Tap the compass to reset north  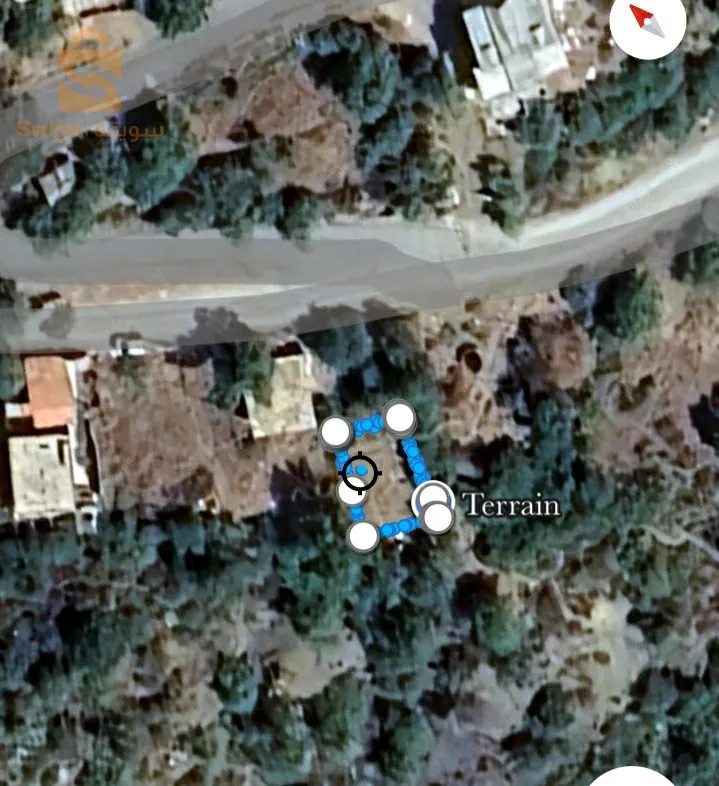(646, 21)
